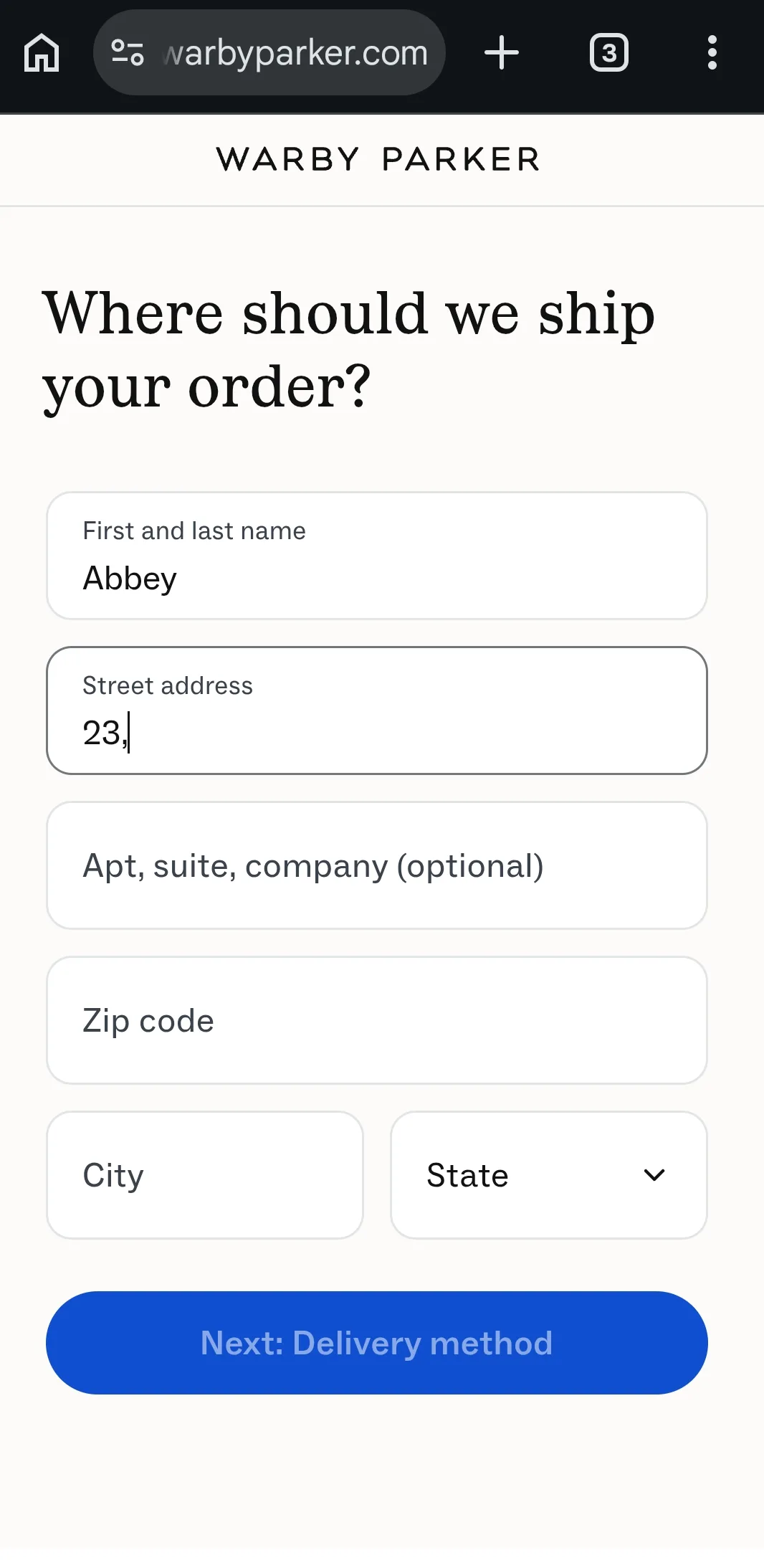Click the Street address field label
The width and height of the screenshot is (764, 1568).
click(168, 685)
